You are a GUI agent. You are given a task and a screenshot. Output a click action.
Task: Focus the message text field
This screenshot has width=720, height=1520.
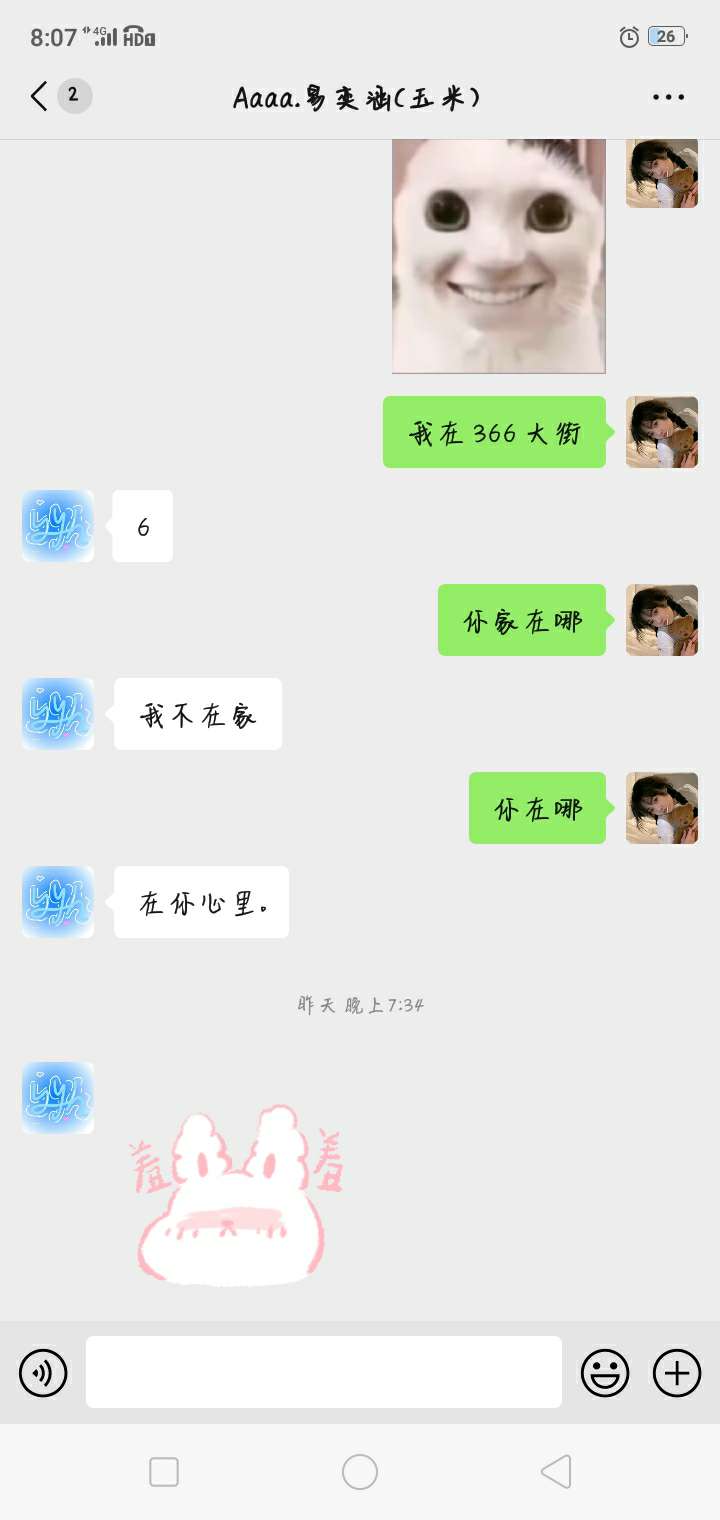click(x=323, y=1372)
